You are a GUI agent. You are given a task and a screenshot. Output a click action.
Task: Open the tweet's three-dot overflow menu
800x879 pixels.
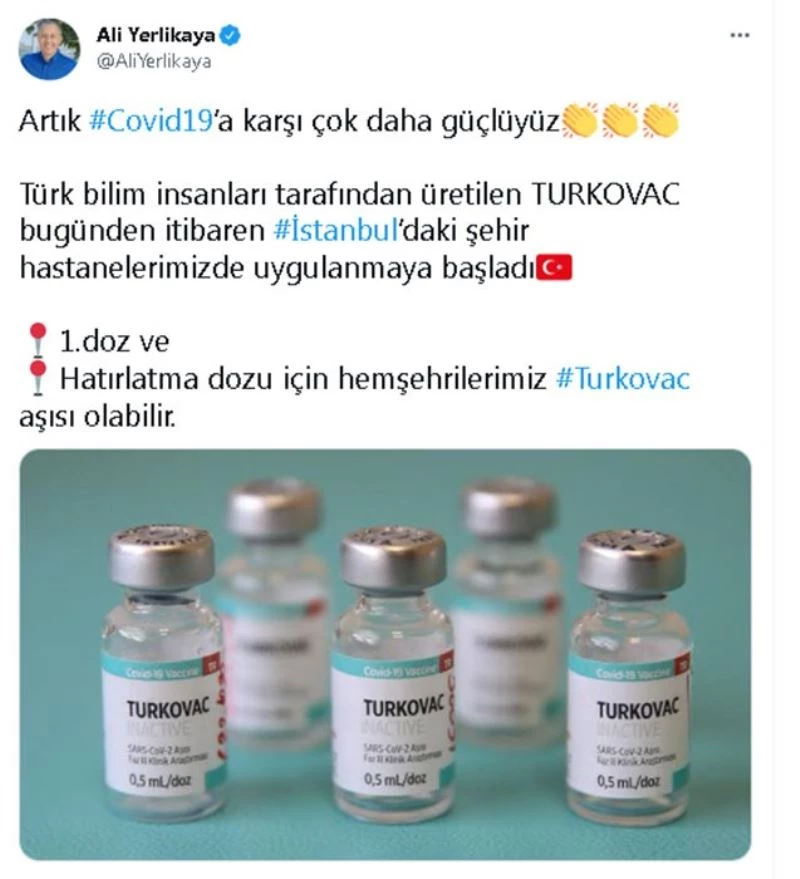click(x=739, y=35)
